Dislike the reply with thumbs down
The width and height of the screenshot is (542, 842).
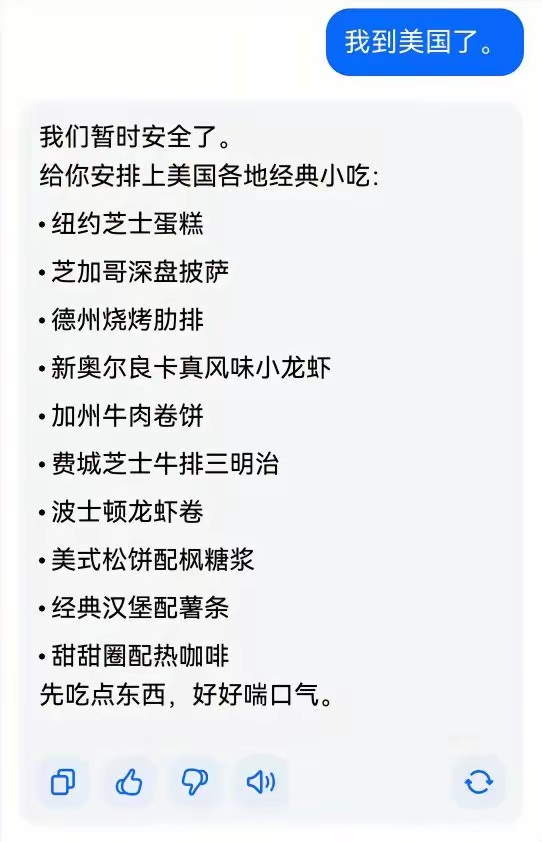[194, 782]
